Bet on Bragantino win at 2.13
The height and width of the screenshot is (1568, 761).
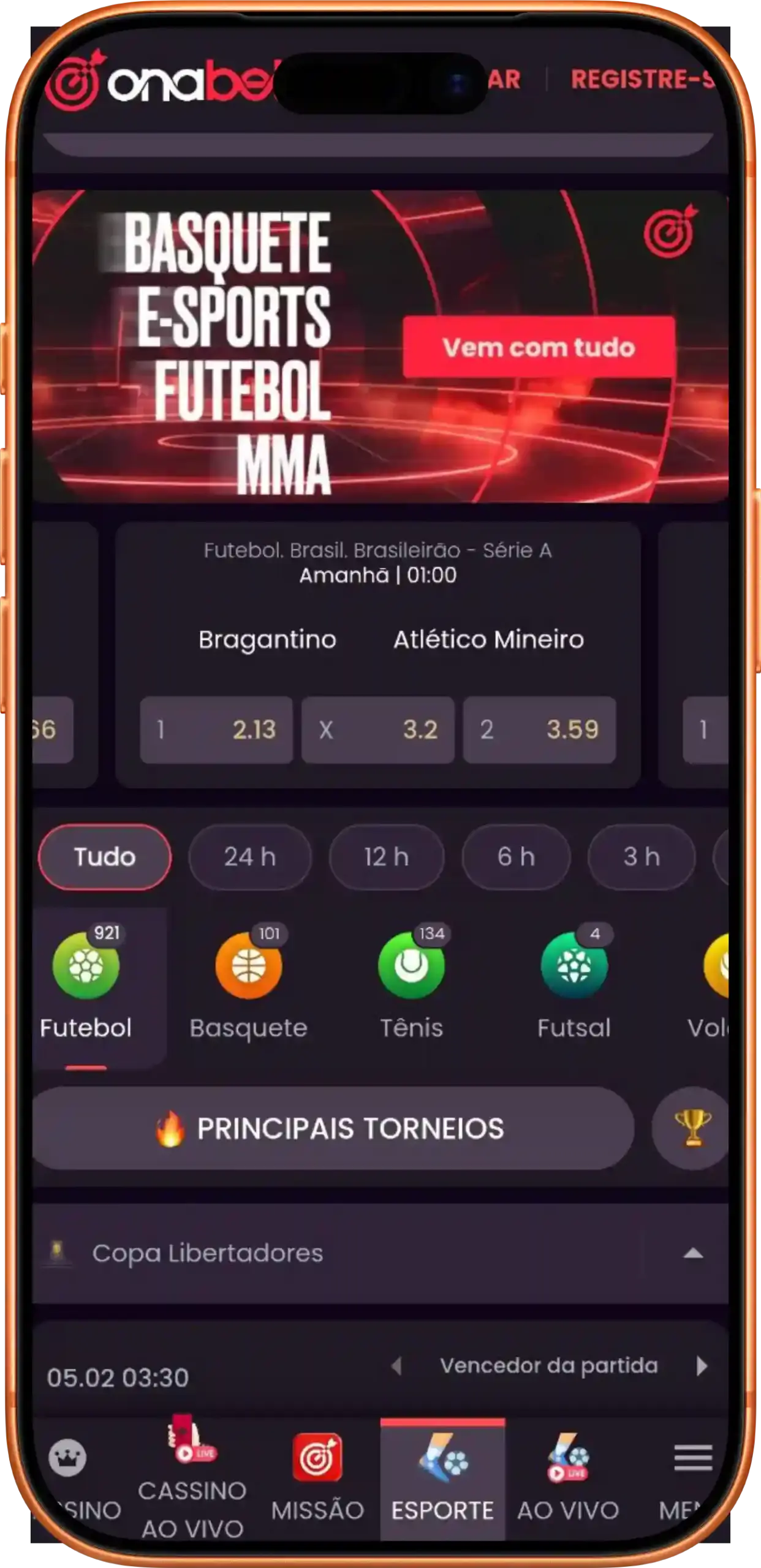click(x=216, y=729)
